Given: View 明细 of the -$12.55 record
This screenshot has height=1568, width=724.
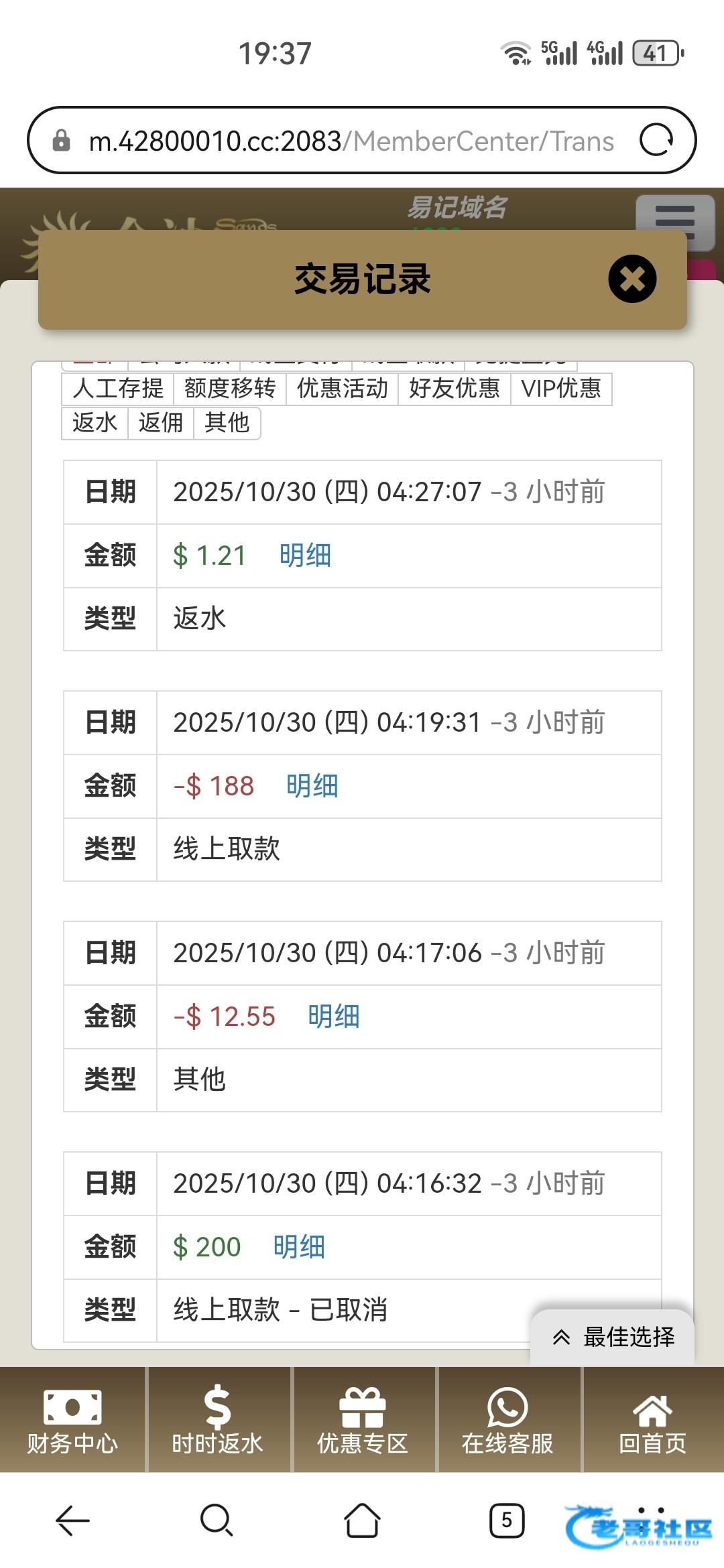Looking at the screenshot, I should [334, 1017].
